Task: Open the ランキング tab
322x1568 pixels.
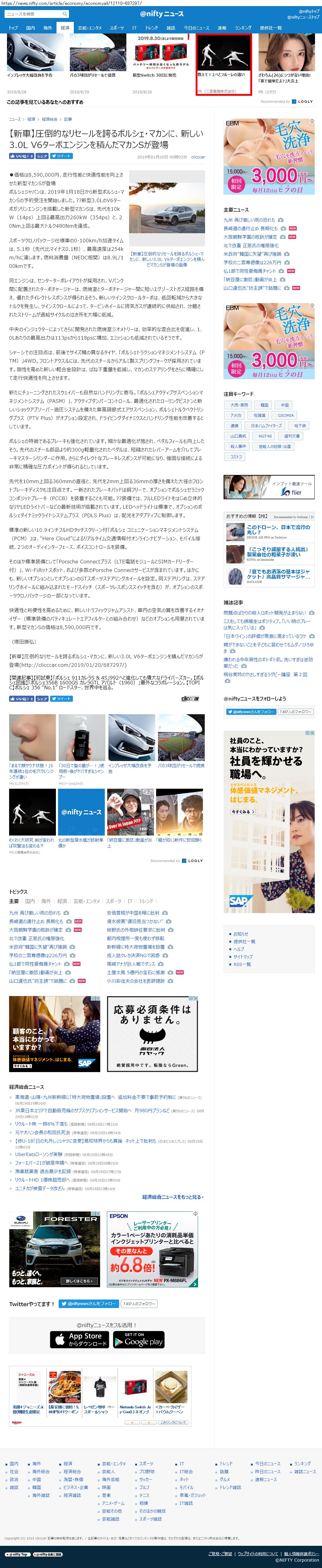Action: [x=243, y=28]
